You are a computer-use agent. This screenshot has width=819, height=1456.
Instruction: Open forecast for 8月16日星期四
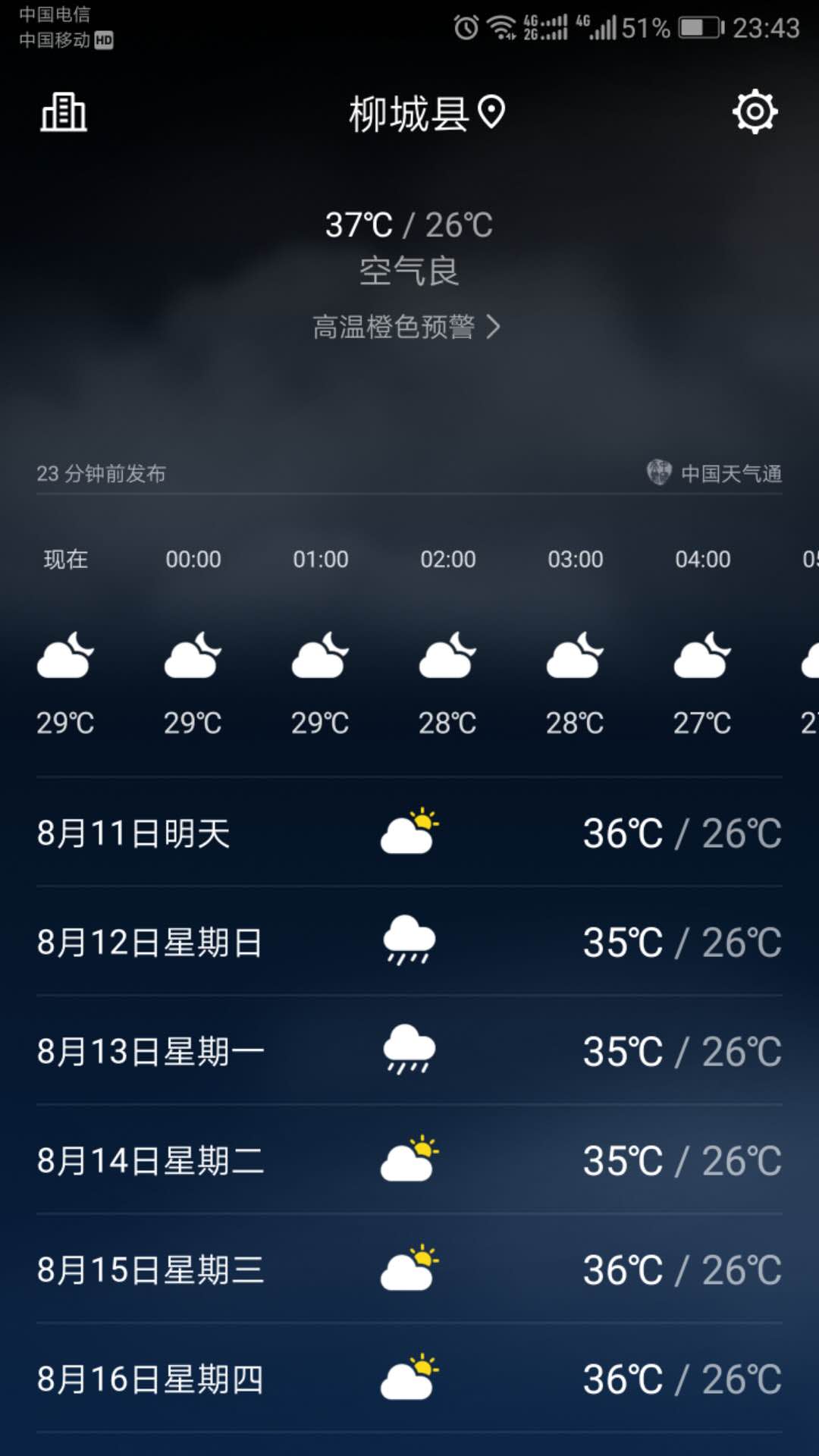tap(409, 1379)
